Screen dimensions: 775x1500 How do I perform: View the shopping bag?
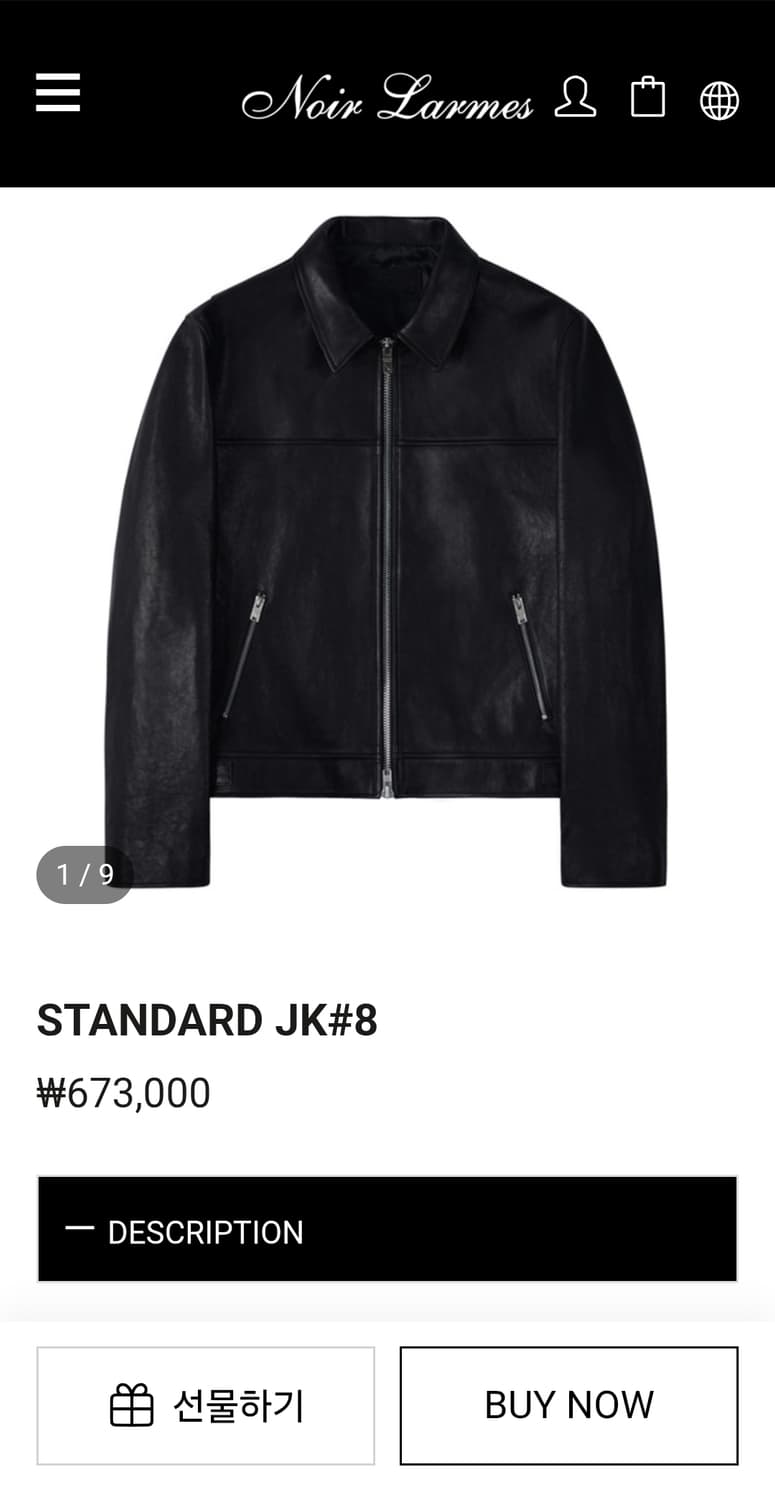(648, 98)
